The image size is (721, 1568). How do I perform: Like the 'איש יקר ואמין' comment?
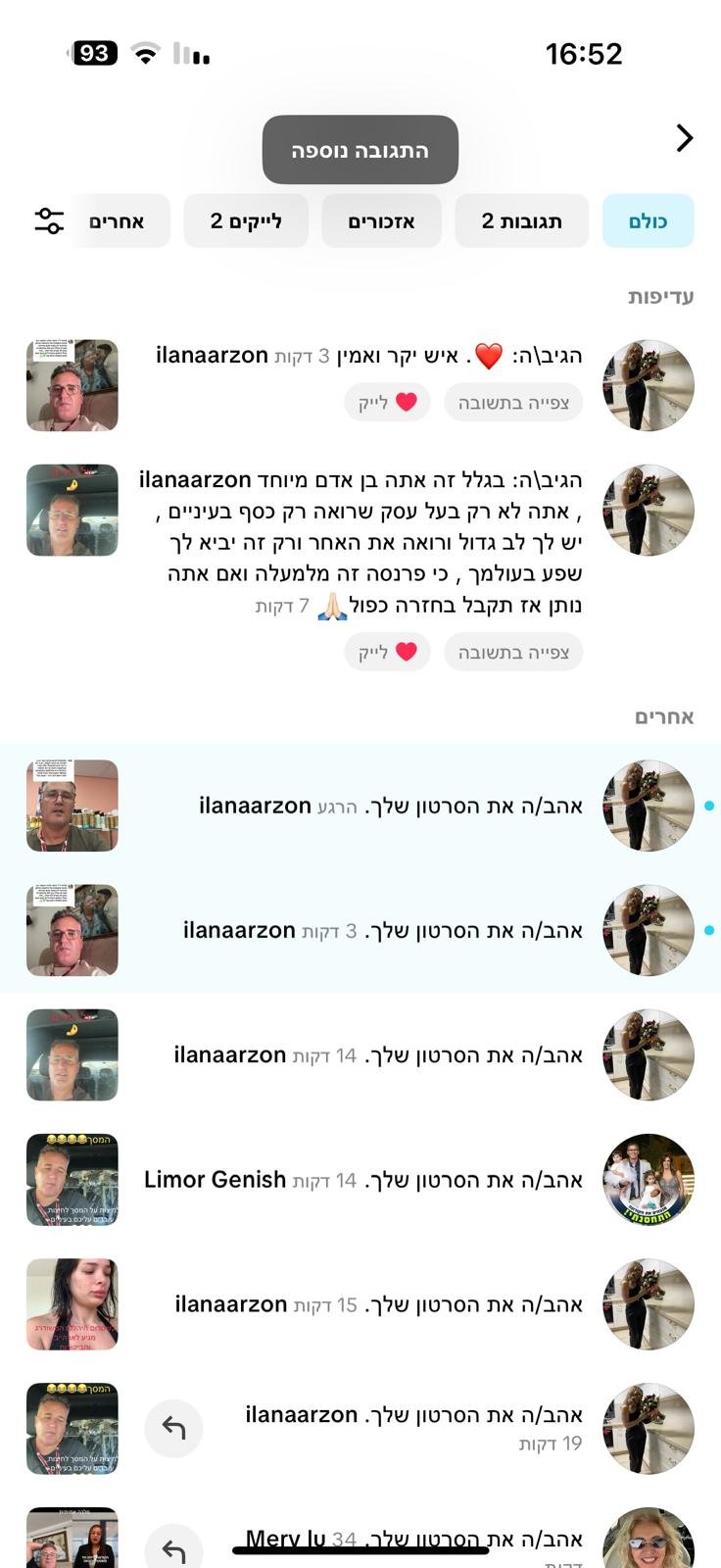[x=387, y=402]
